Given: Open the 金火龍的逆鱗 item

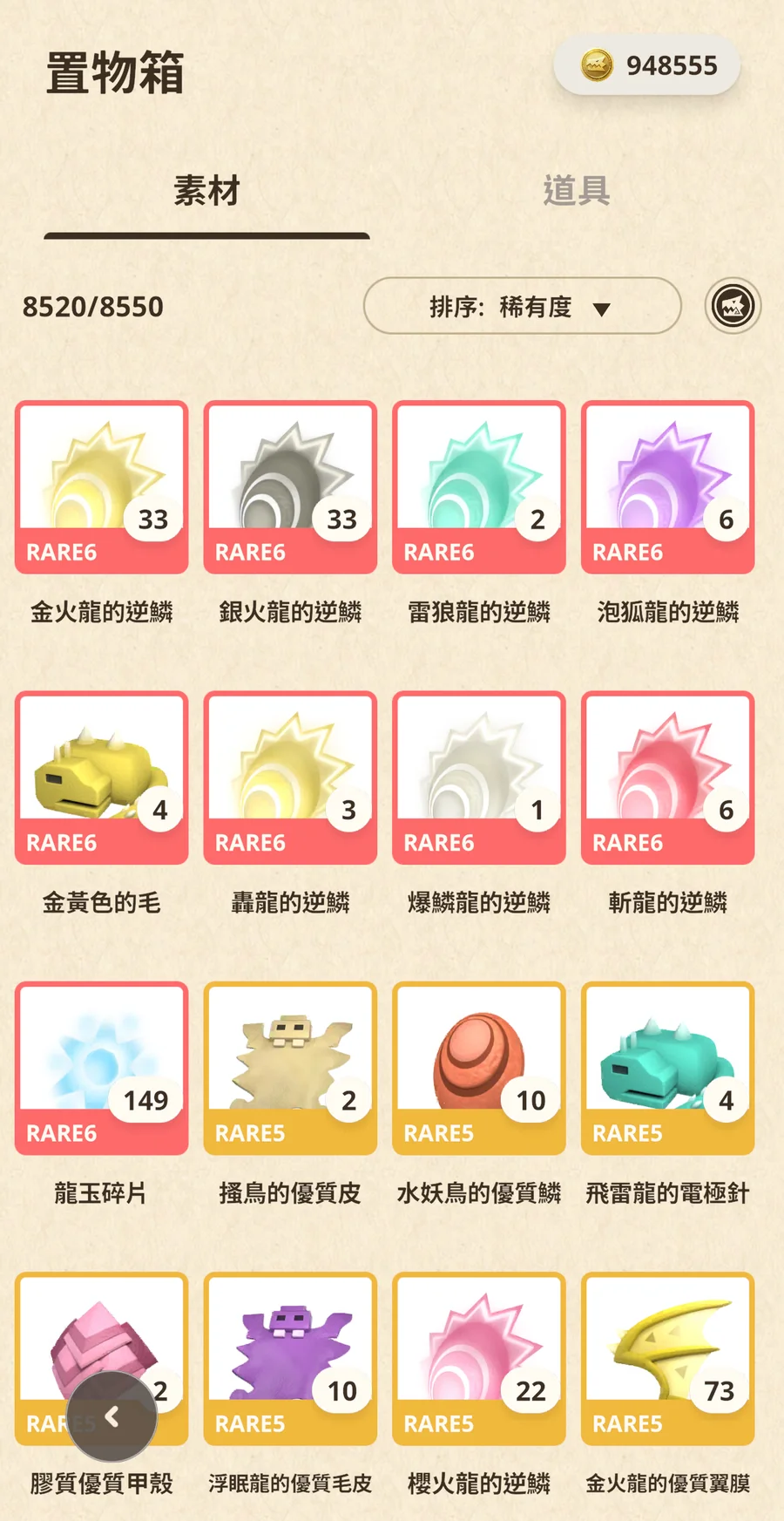Looking at the screenshot, I should coord(102,487).
